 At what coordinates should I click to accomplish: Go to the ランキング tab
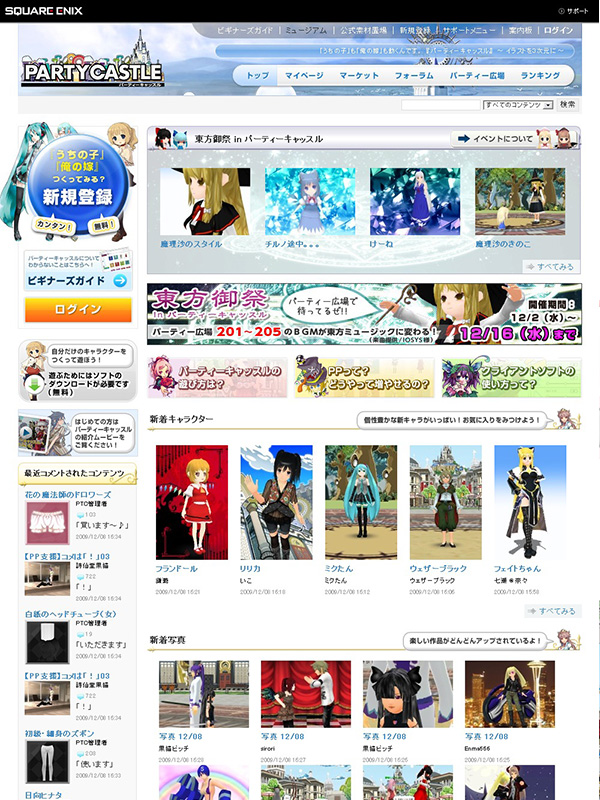[x=540, y=76]
